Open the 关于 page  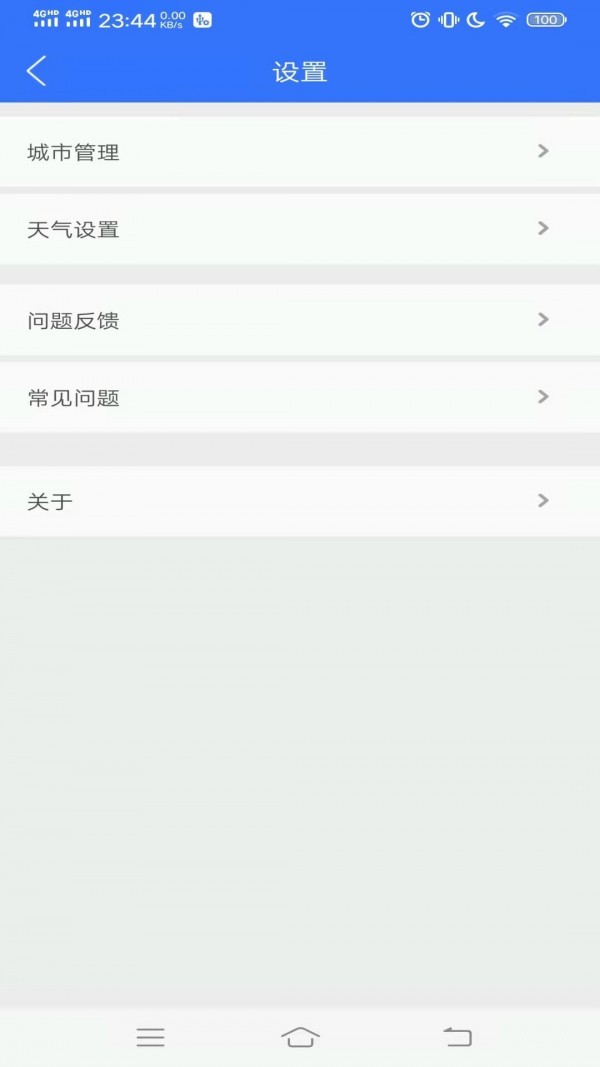coord(300,501)
